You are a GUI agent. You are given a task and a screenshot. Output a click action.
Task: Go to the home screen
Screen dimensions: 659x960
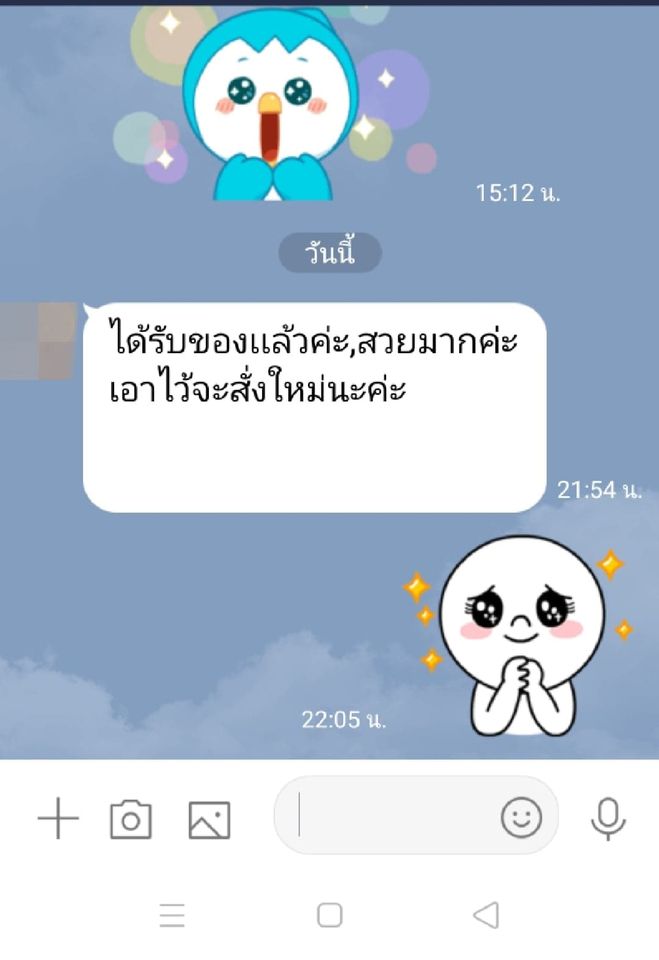coord(329,914)
